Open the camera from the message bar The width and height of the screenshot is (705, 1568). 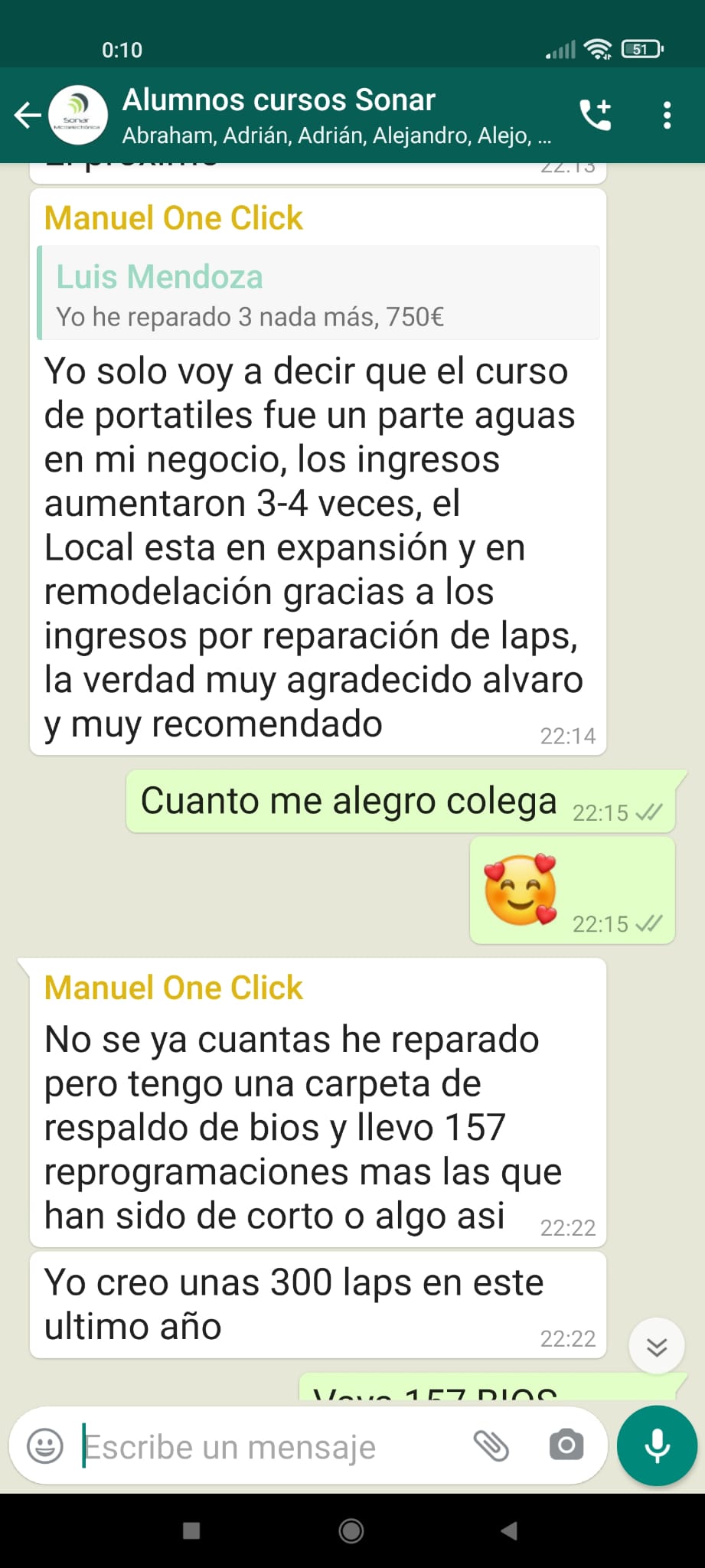click(566, 1445)
